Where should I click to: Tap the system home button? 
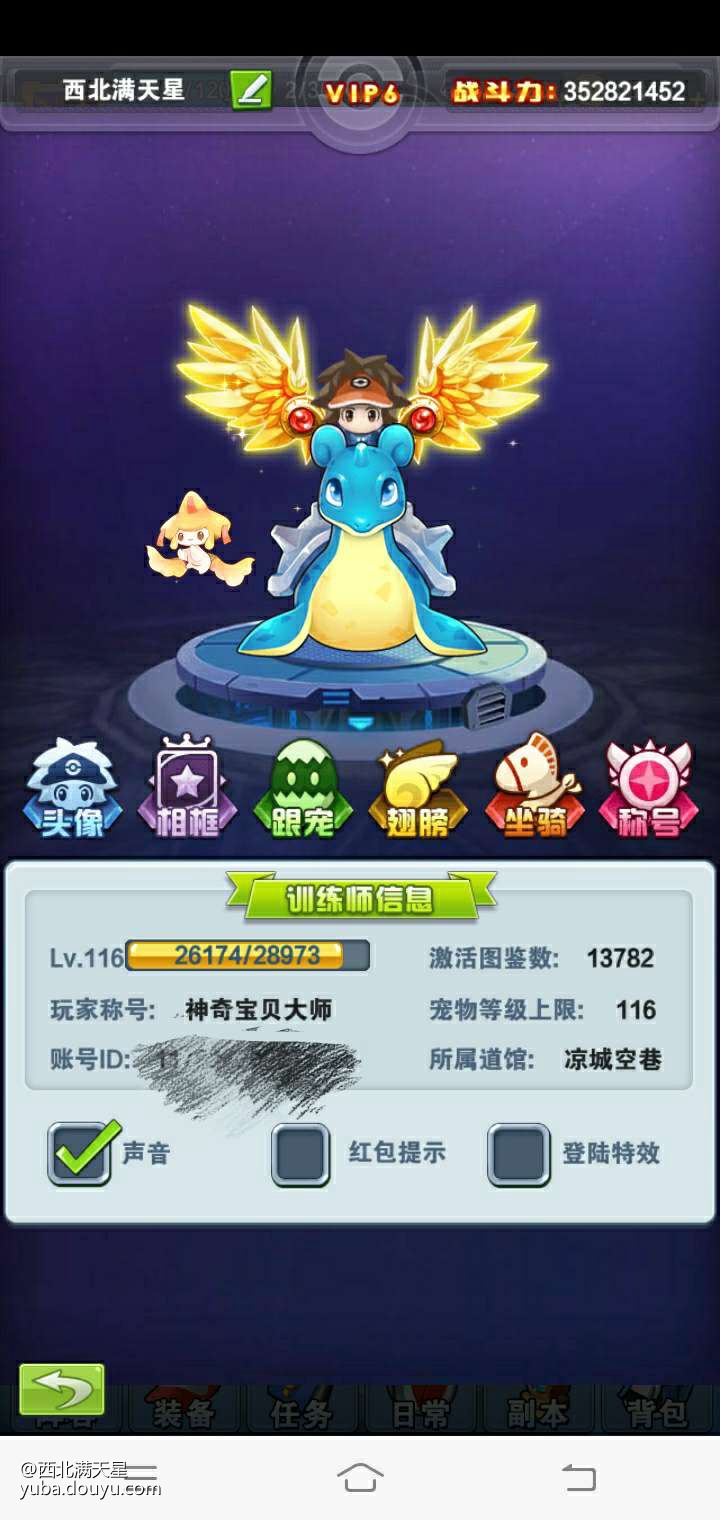pyautogui.click(x=360, y=1477)
